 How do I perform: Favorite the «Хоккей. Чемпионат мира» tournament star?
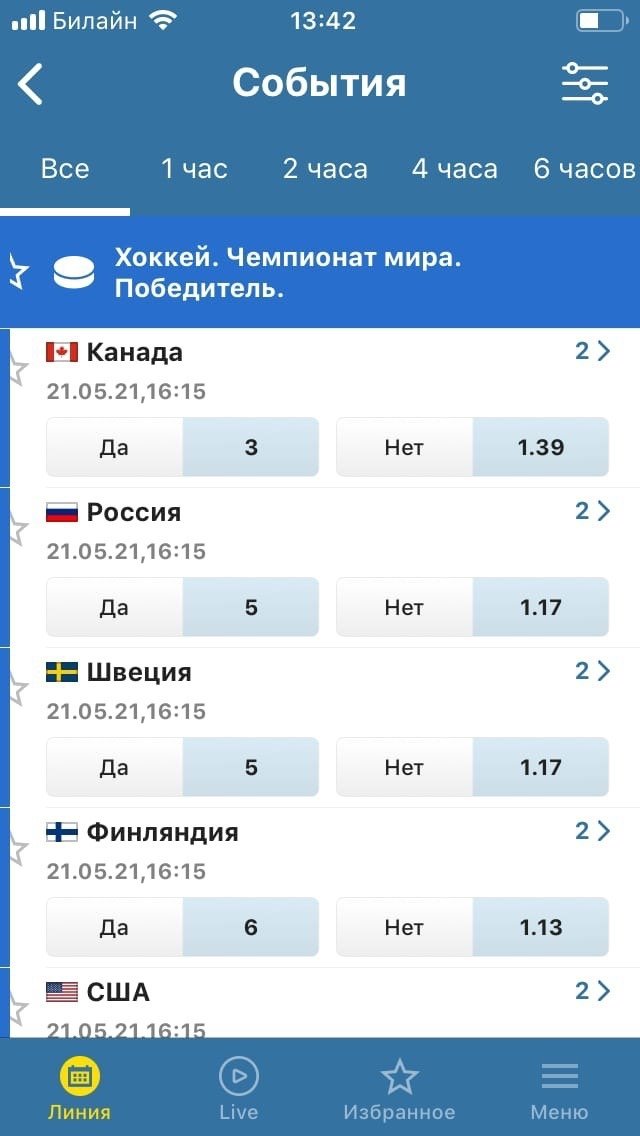pyautogui.click(x=19, y=271)
